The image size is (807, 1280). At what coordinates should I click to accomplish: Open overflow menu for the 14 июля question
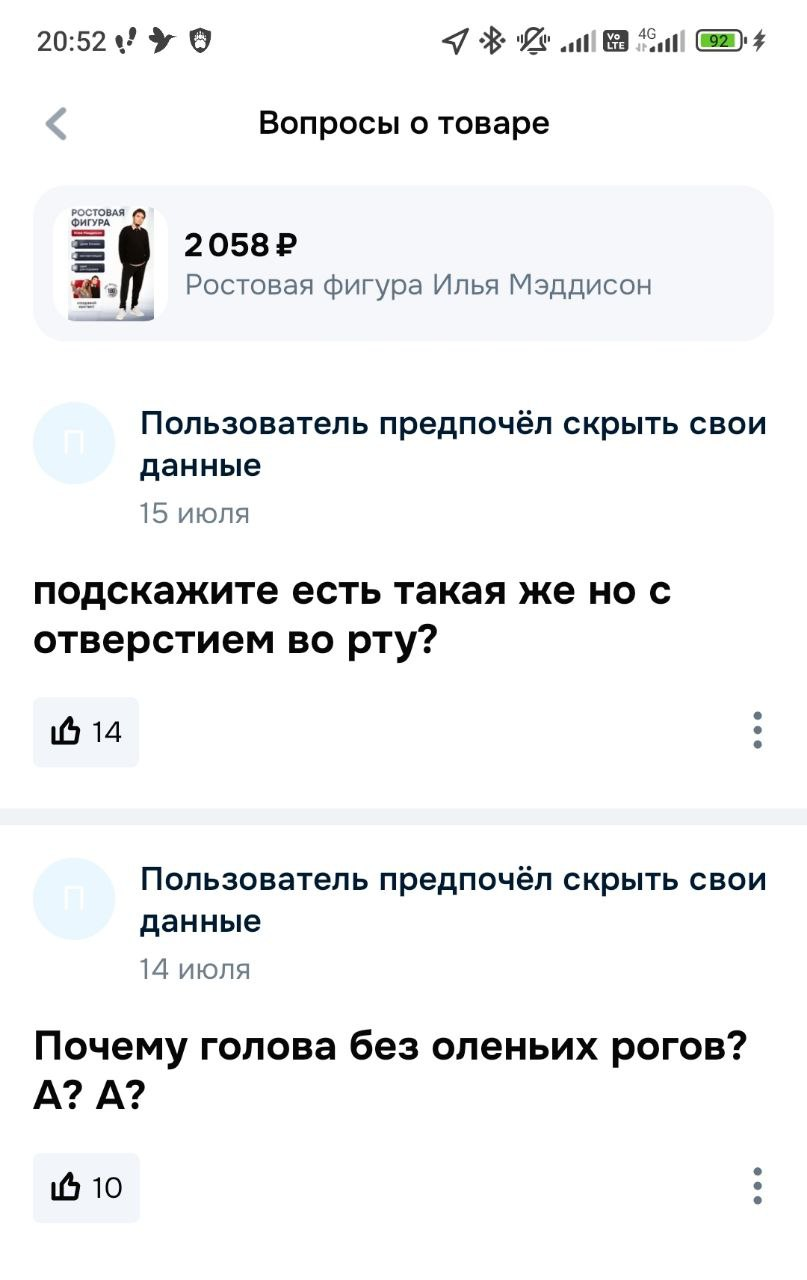pos(758,1187)
